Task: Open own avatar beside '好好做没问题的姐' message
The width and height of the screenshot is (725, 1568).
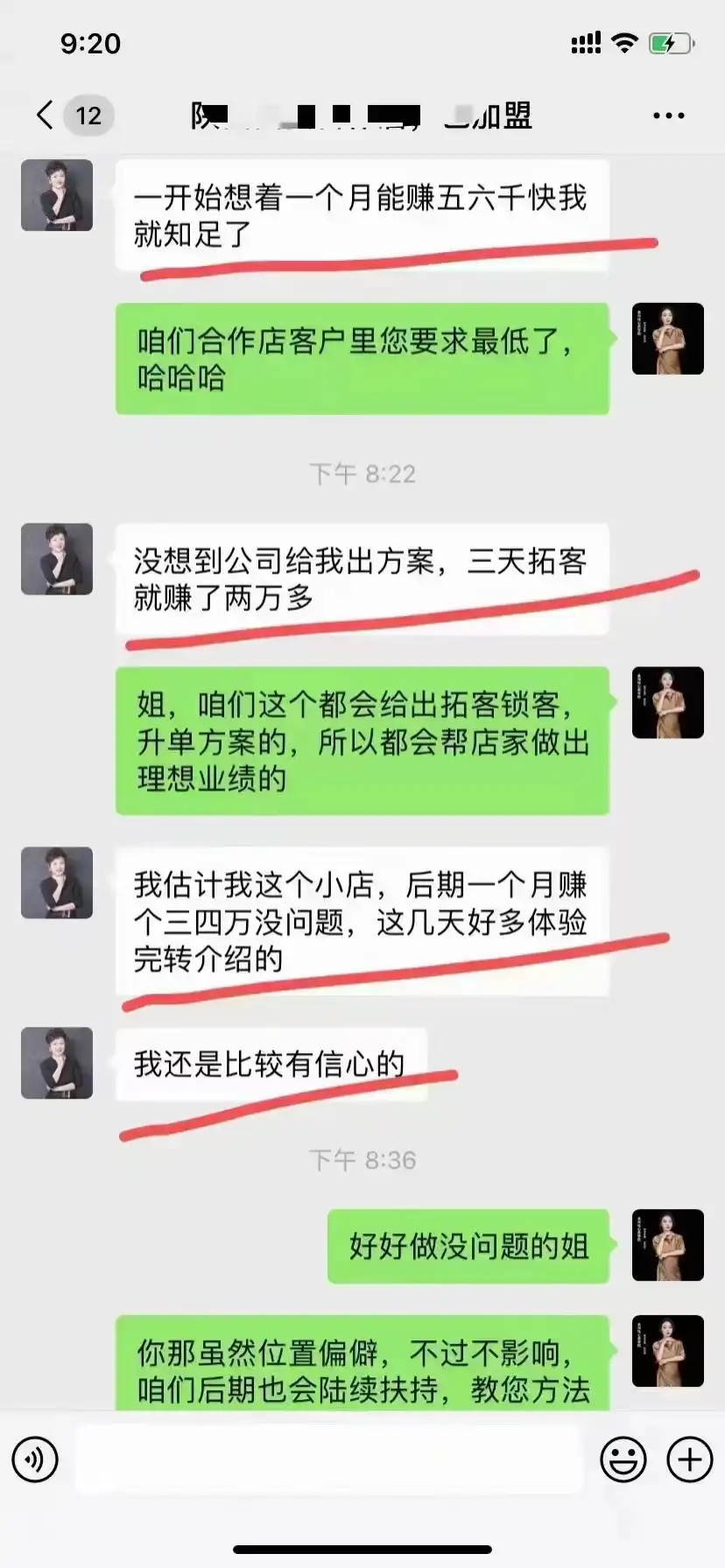Action: pos(668,1245)
